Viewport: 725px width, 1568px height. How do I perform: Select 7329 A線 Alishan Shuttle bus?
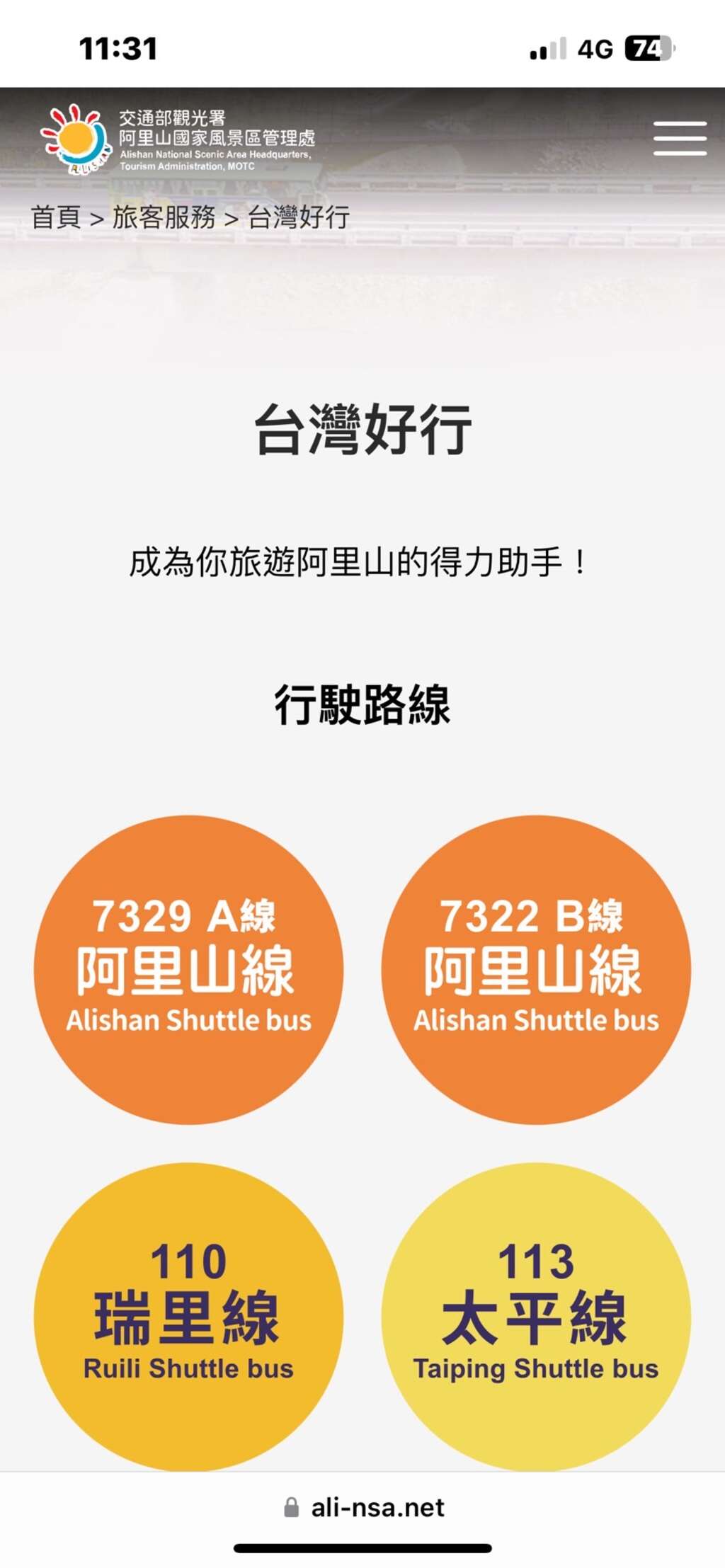point(188,969)
